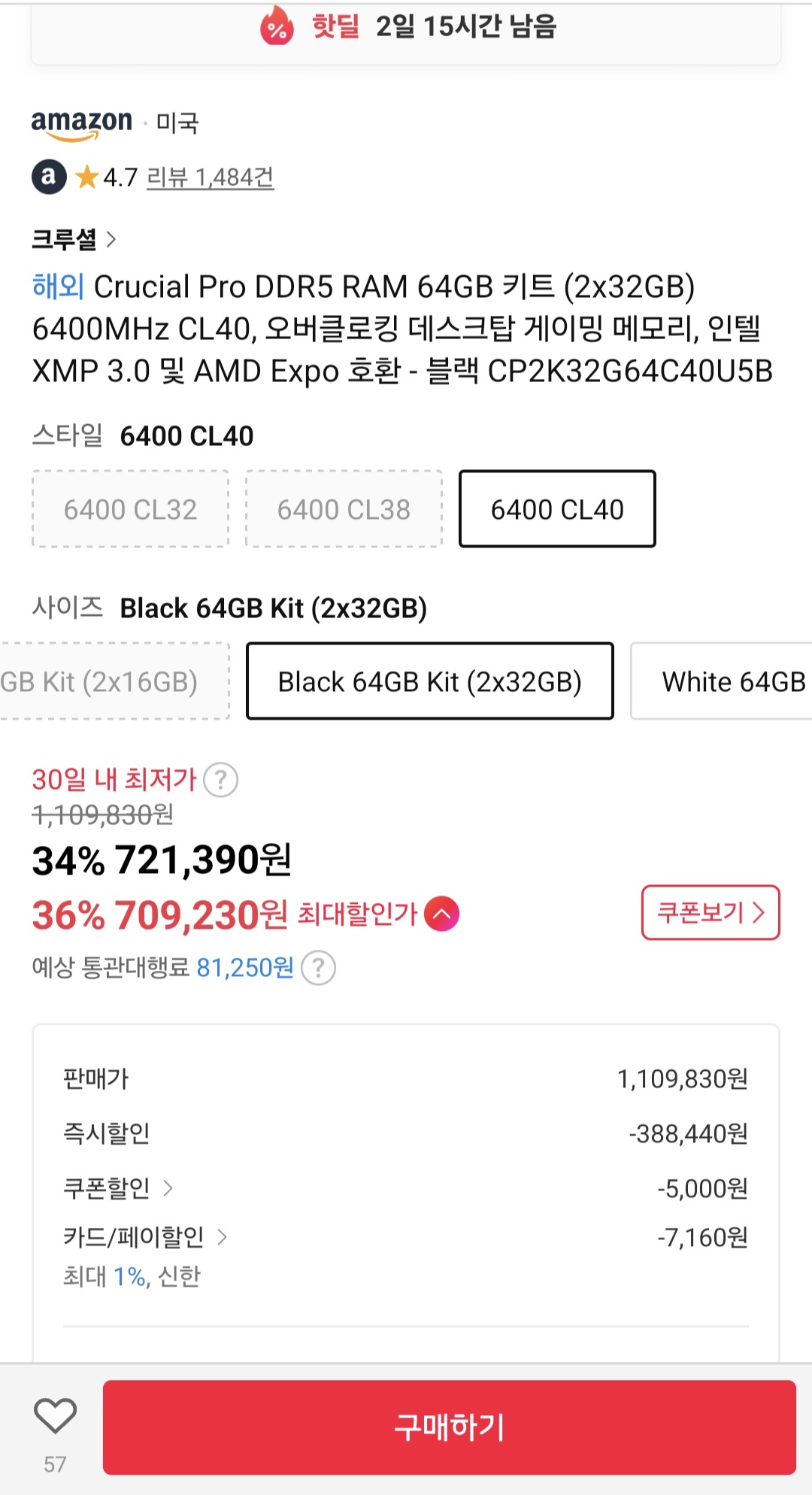This screenshot has height=1495, width=812.
Task: Open the 30일 내 최저가 help icon
Action: click(x=222, y=781)
